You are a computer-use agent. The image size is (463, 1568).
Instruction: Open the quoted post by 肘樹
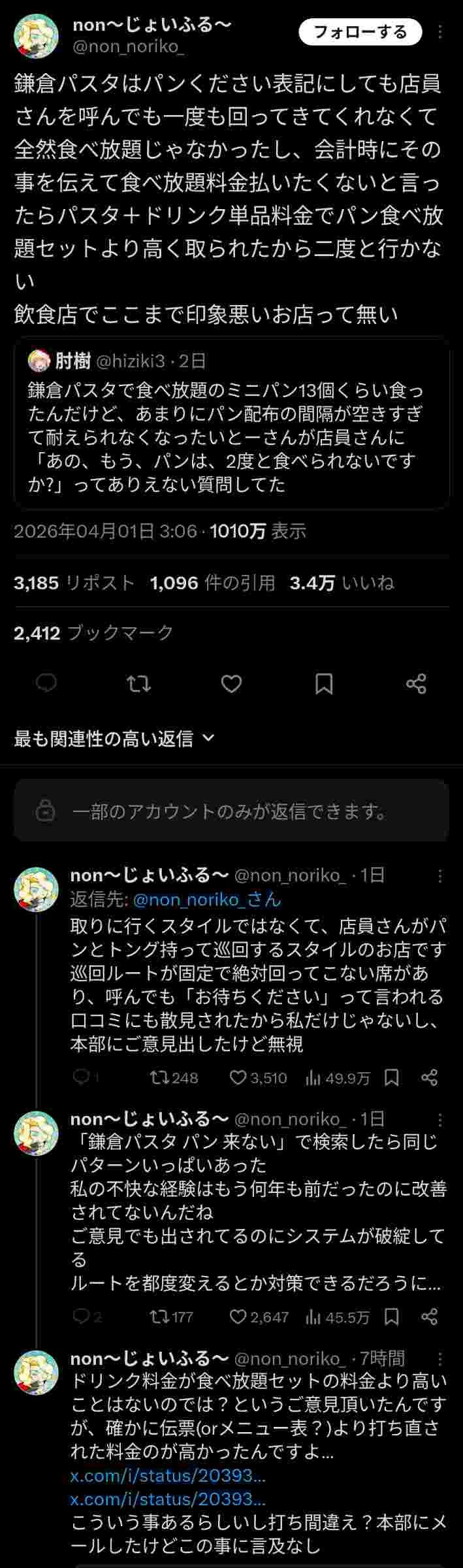tap(231, 423)
